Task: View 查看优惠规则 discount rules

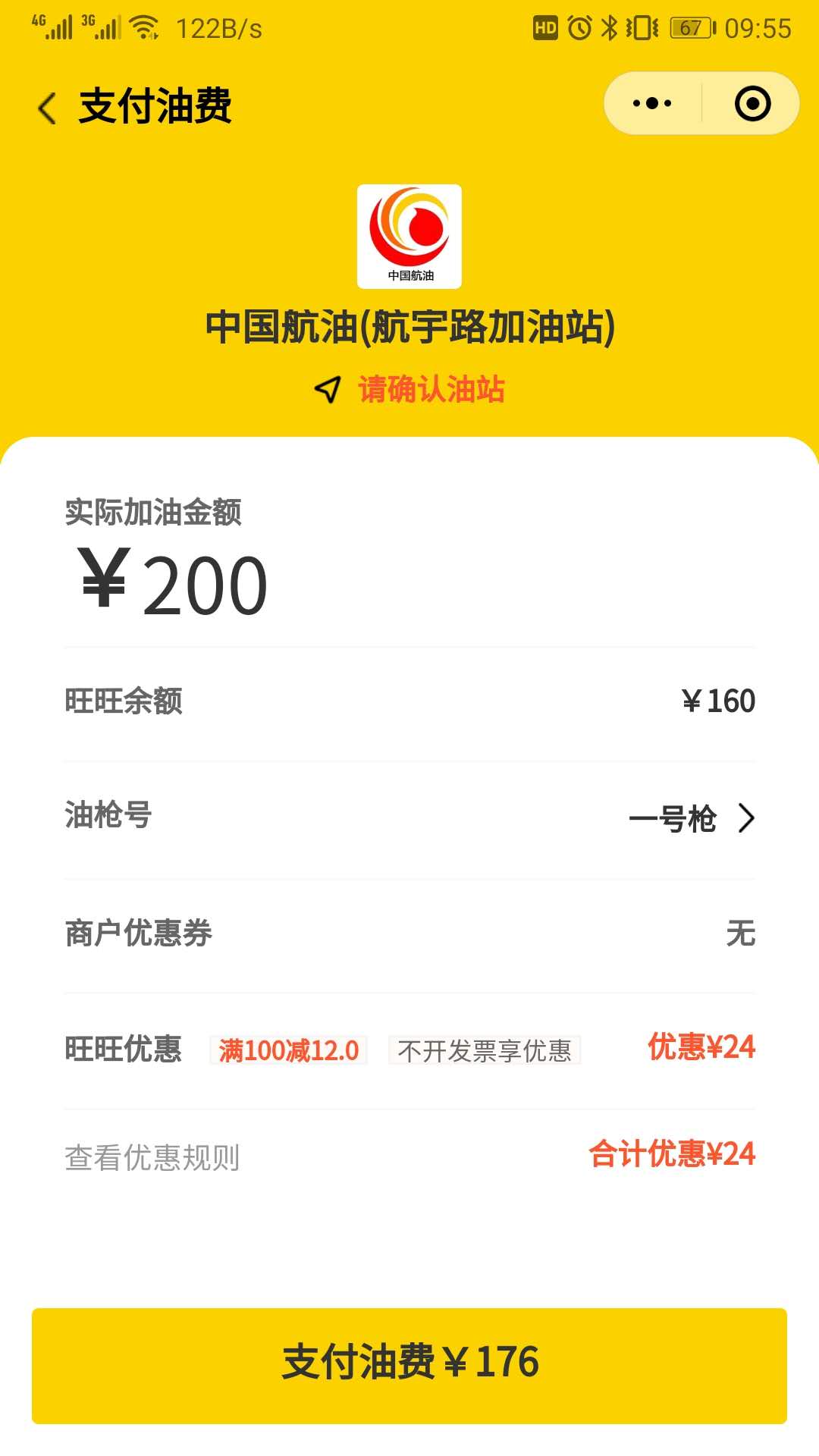Action: point(152,1157)
